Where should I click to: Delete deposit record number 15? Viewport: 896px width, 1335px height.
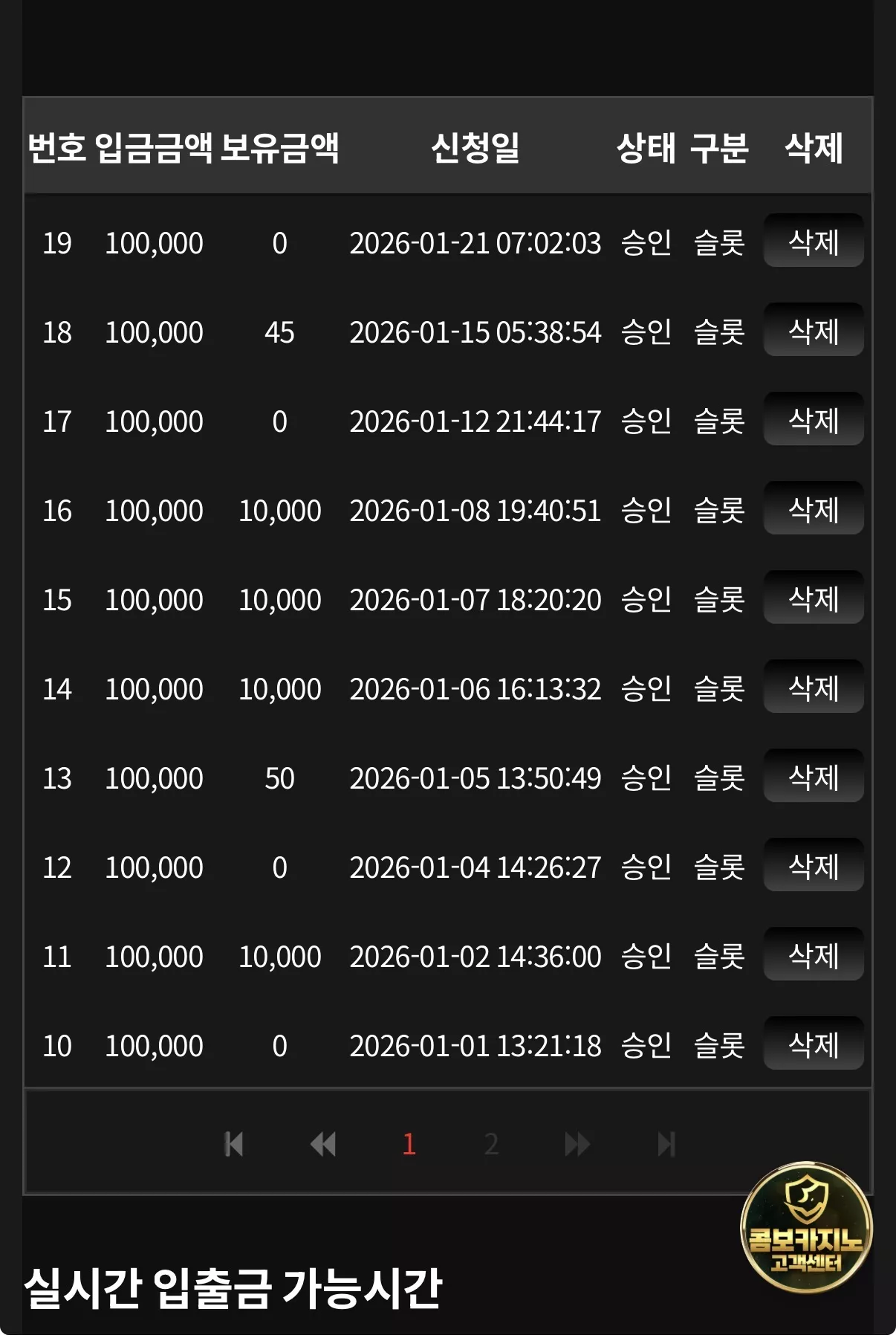click(814, 598)
